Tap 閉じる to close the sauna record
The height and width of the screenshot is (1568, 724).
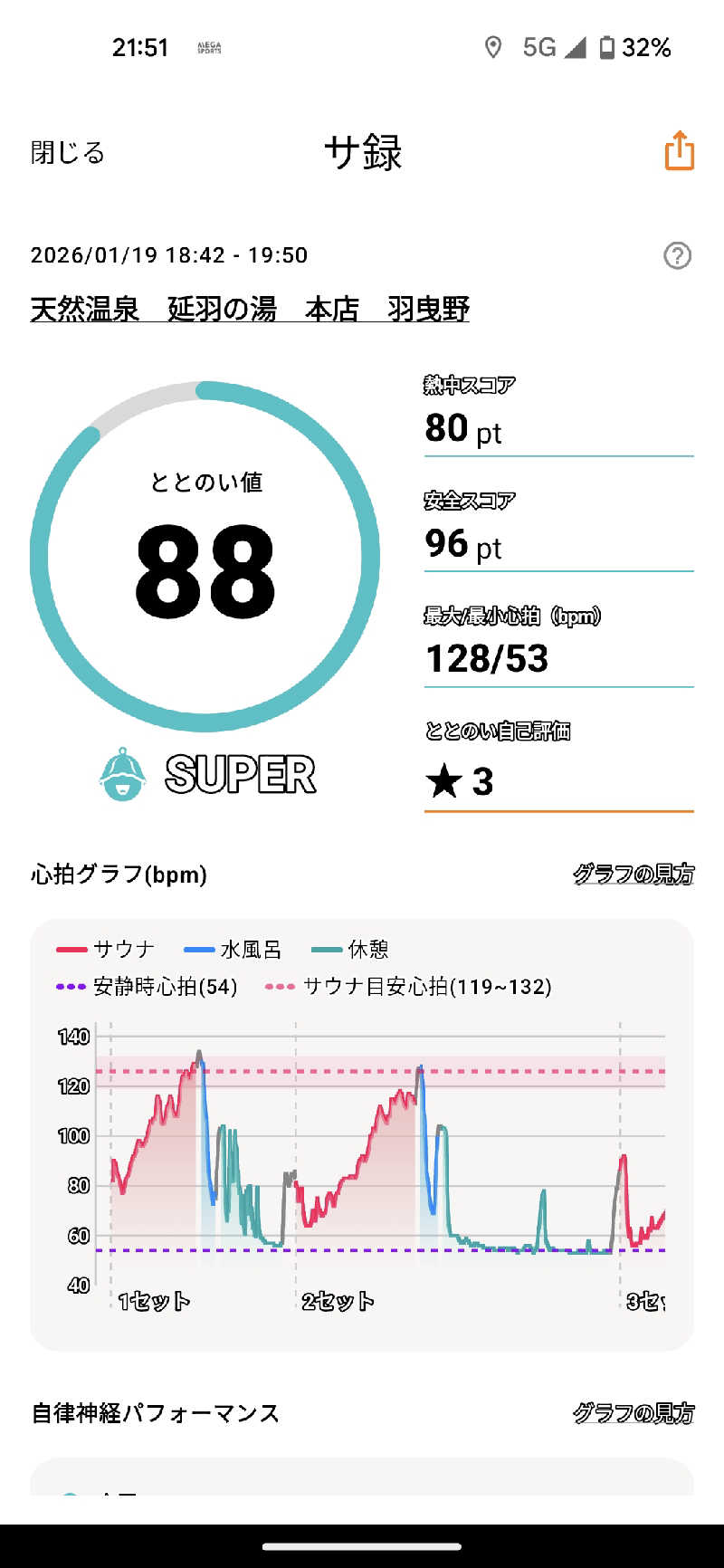click(68, 152)
